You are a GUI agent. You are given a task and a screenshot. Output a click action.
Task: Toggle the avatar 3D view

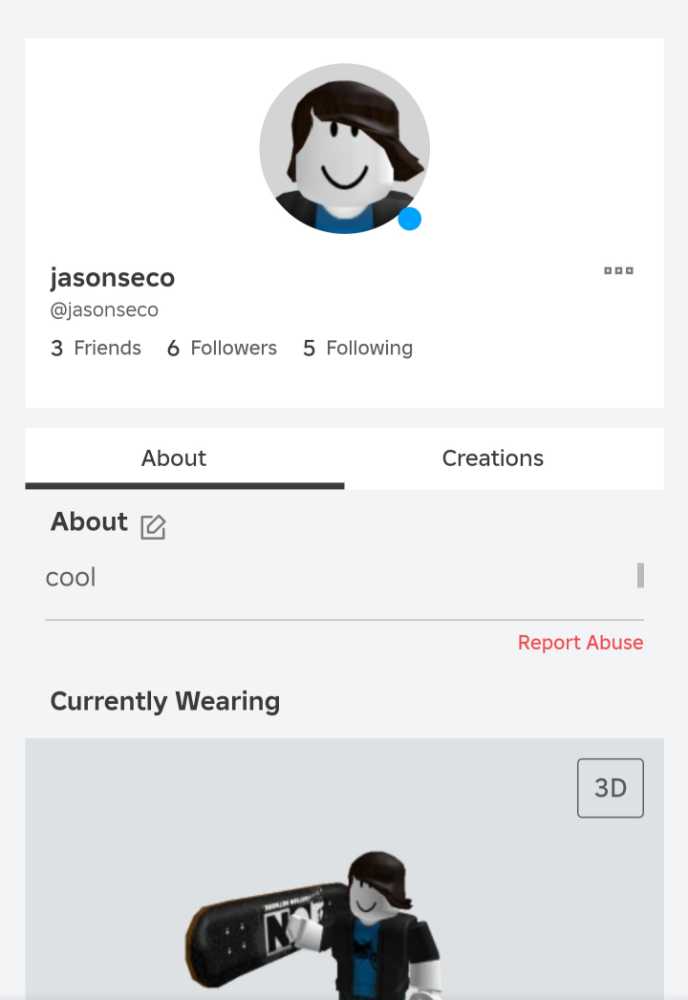[x=610, y=788]
